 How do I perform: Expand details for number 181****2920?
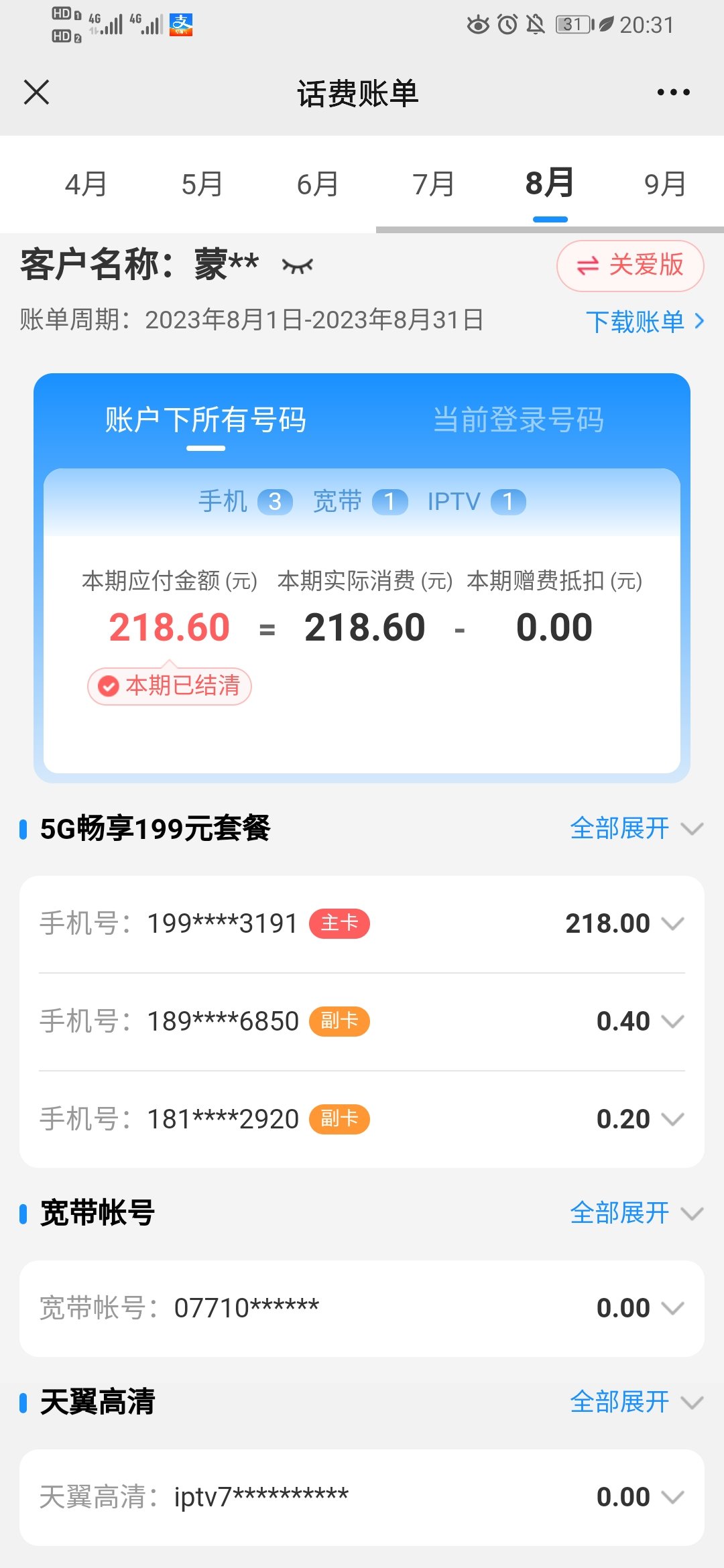(x=362, y=1119)
